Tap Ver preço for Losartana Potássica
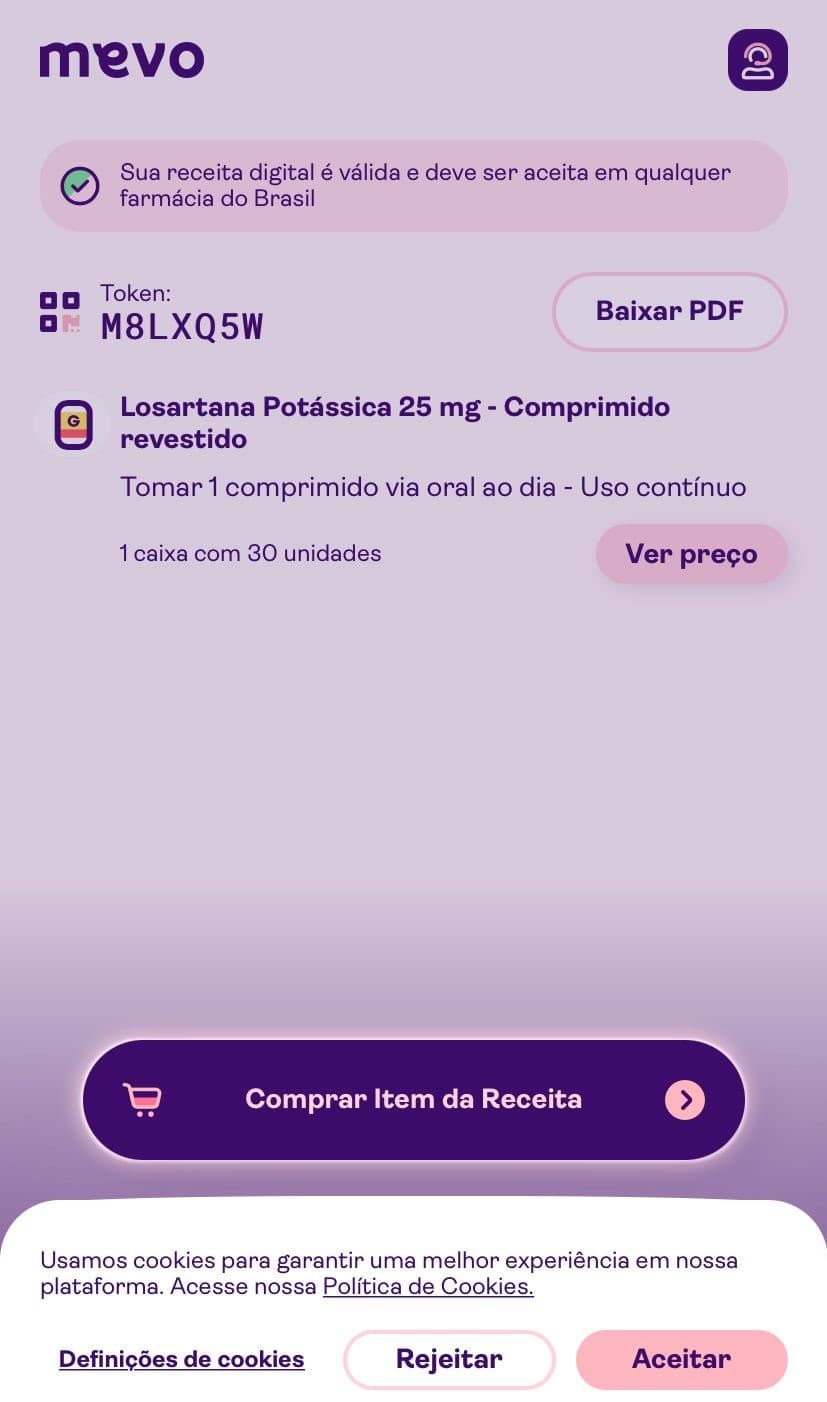The width and height of the screenshot is (827, 1402). click(x=691, y=554)
